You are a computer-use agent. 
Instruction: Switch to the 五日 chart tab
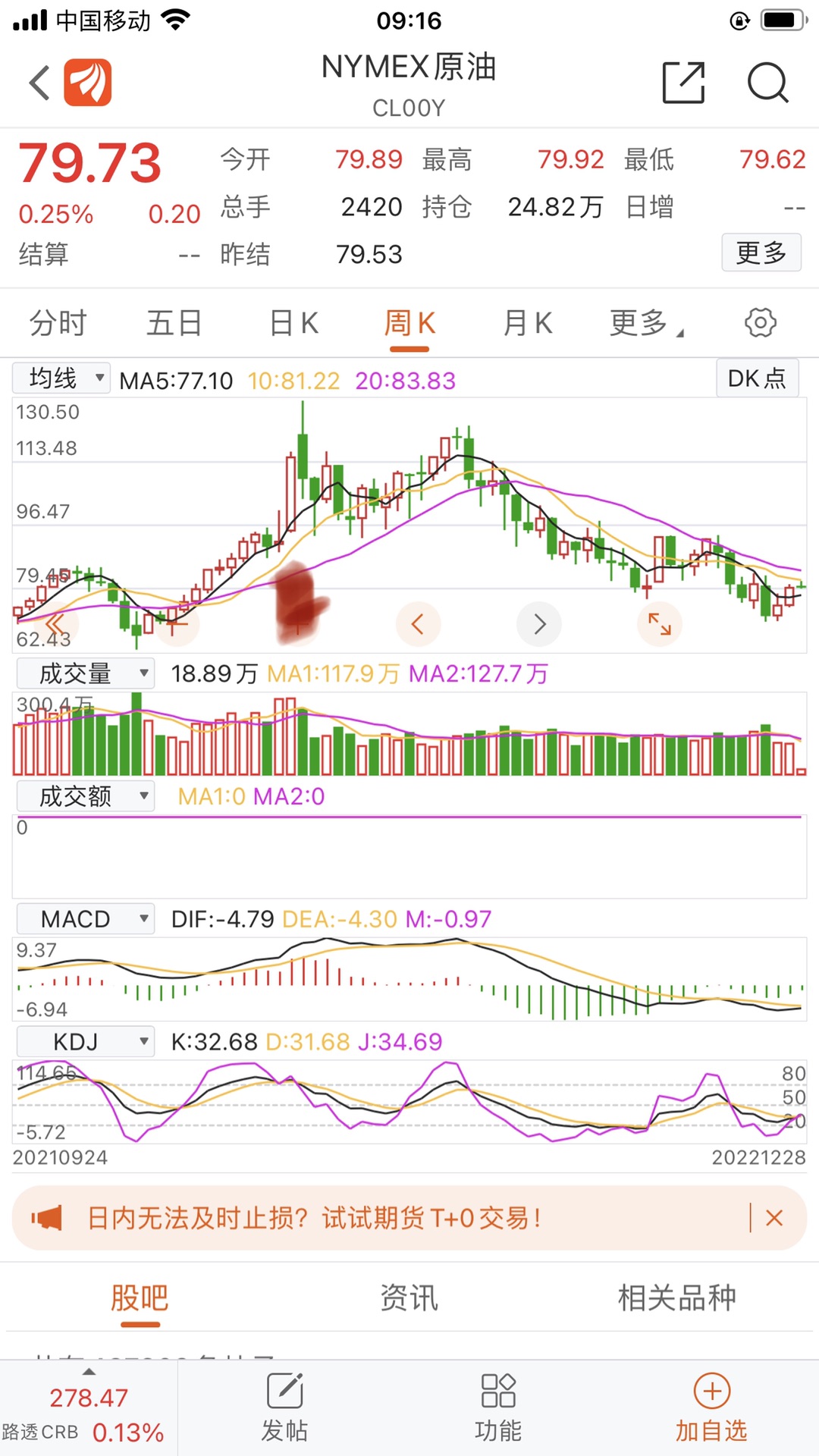[174, 324]
